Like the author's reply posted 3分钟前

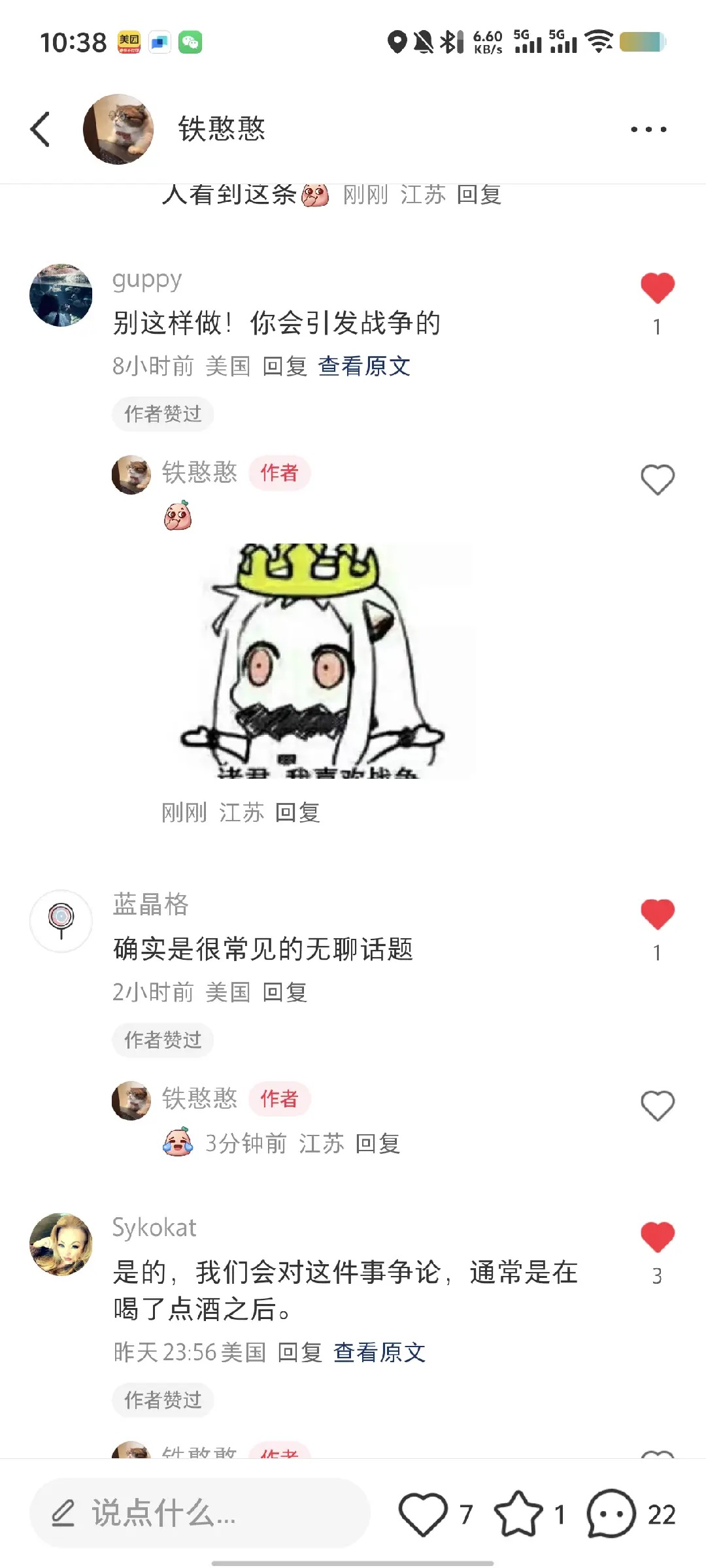[x=657, y=1106]
